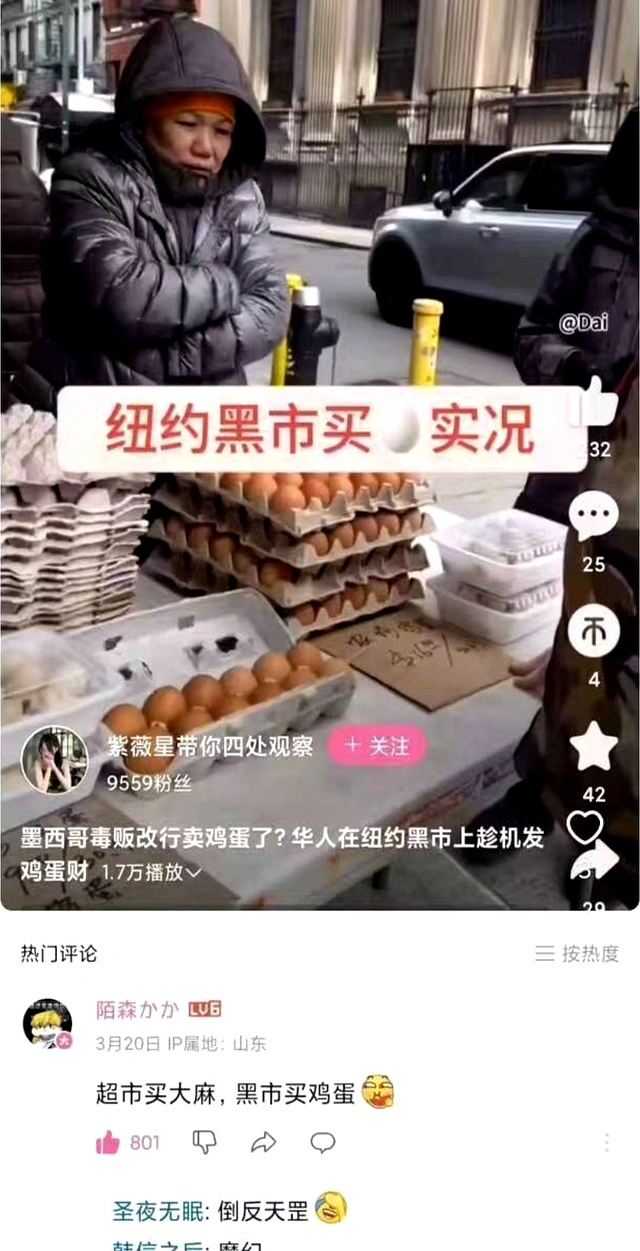Open the overflow menu on 陌森かか's comment
This screenshot has height=1251, width=640.
(606, 1142)
